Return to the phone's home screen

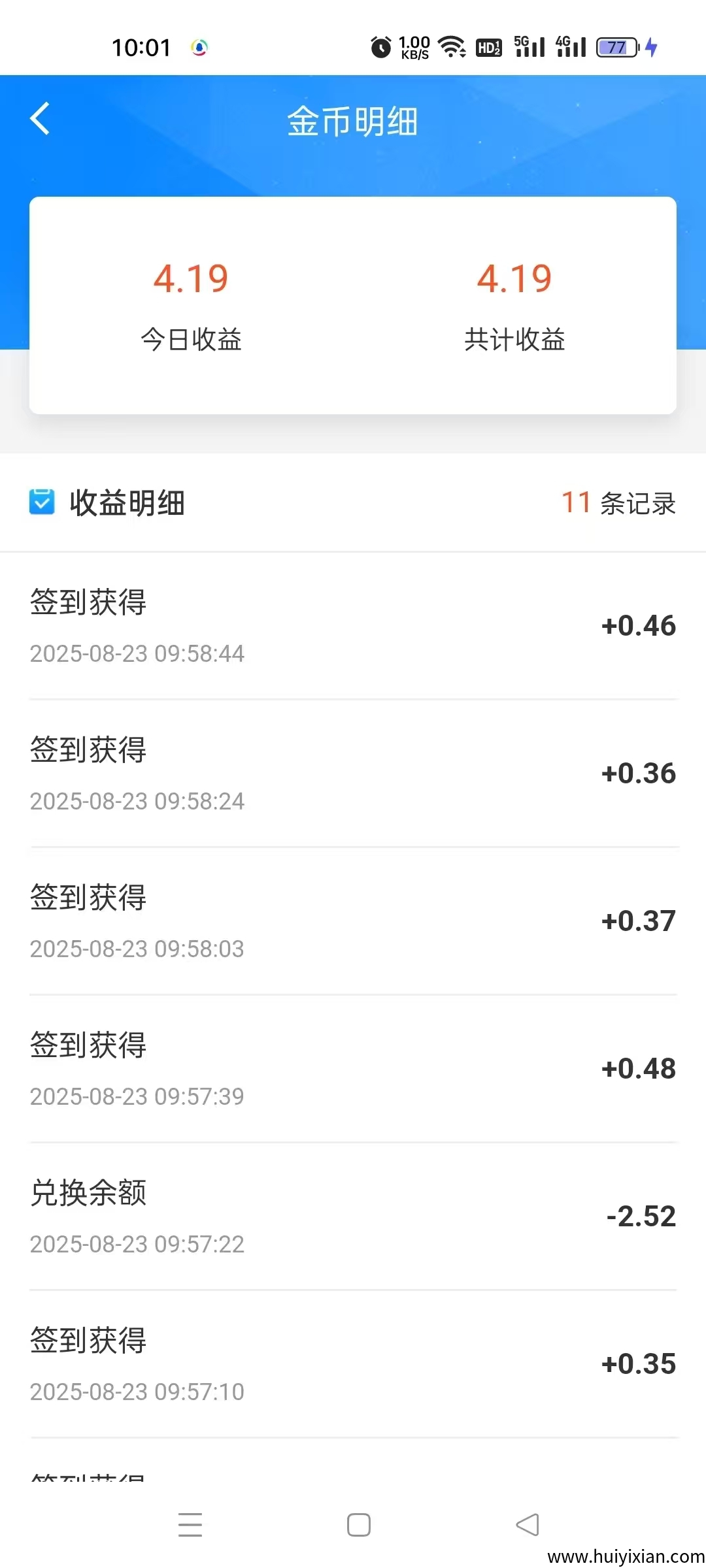tap(358, 1525)
